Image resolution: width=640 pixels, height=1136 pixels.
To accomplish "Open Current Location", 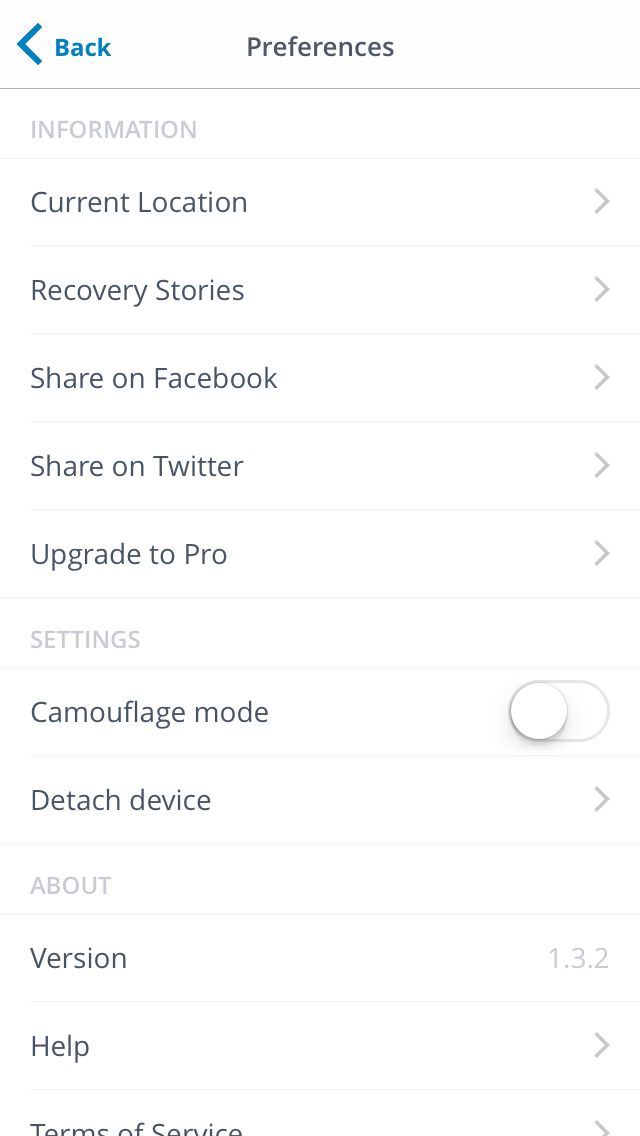I will pyautogui.click(x=320, y=202).
